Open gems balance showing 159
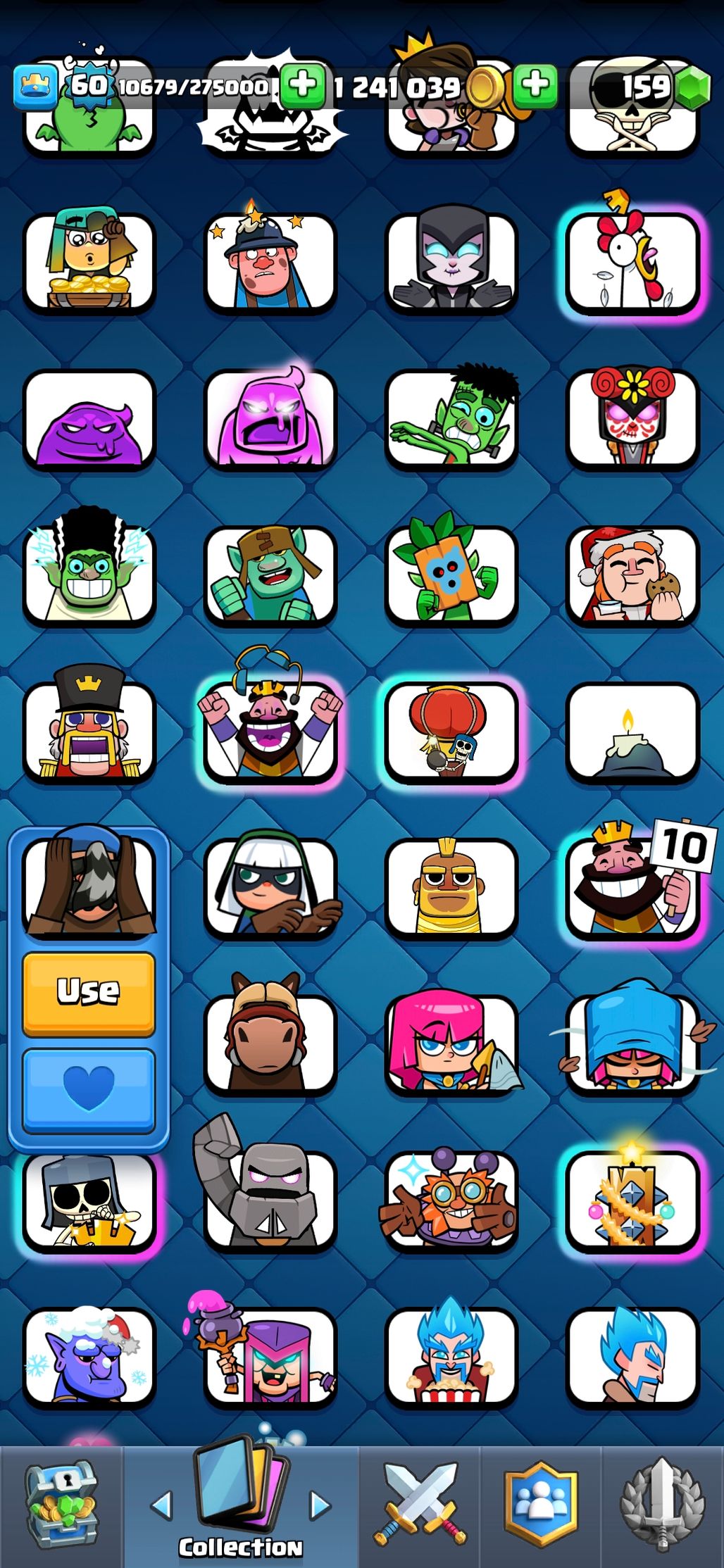Screen dimensions: 724x1568 tap(644, 87)
